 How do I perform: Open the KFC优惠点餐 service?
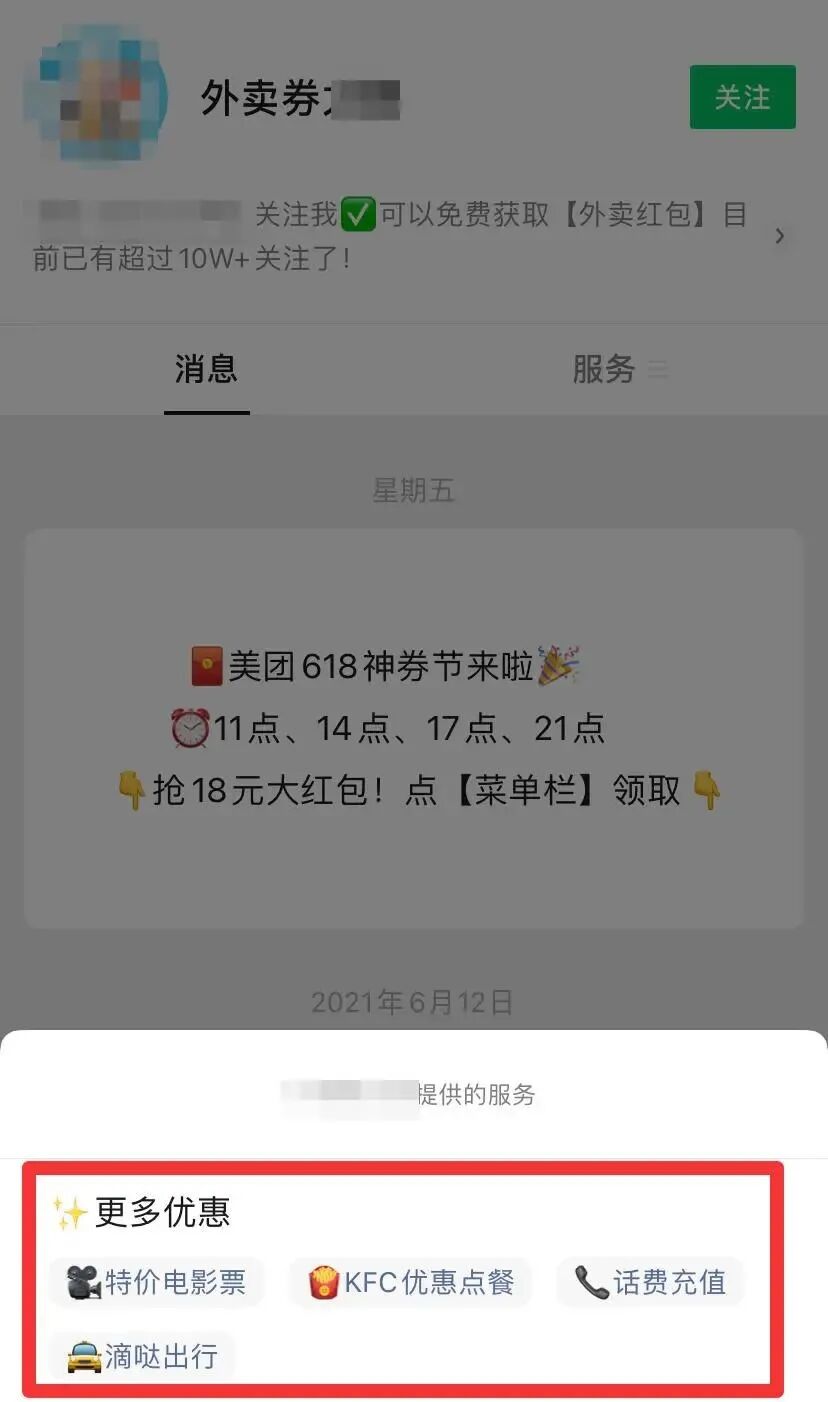coord(410,1282)
